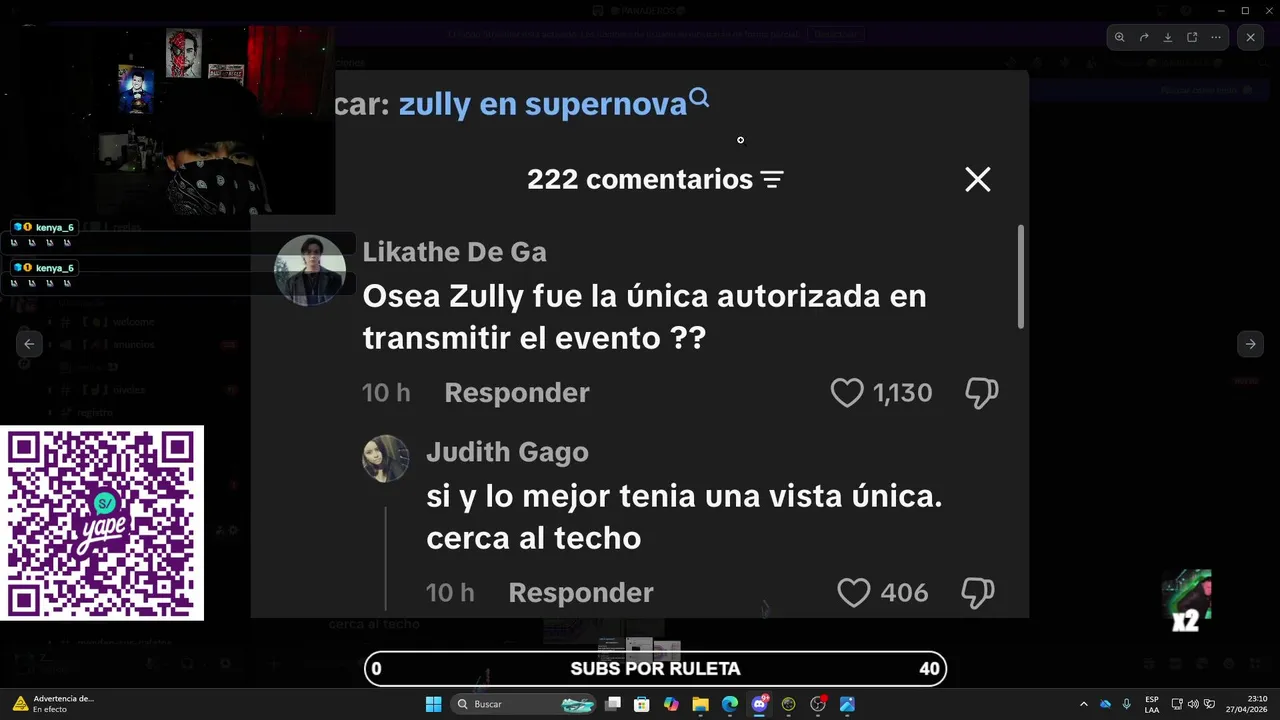Open Task View on the taskbar

(613, 704)
